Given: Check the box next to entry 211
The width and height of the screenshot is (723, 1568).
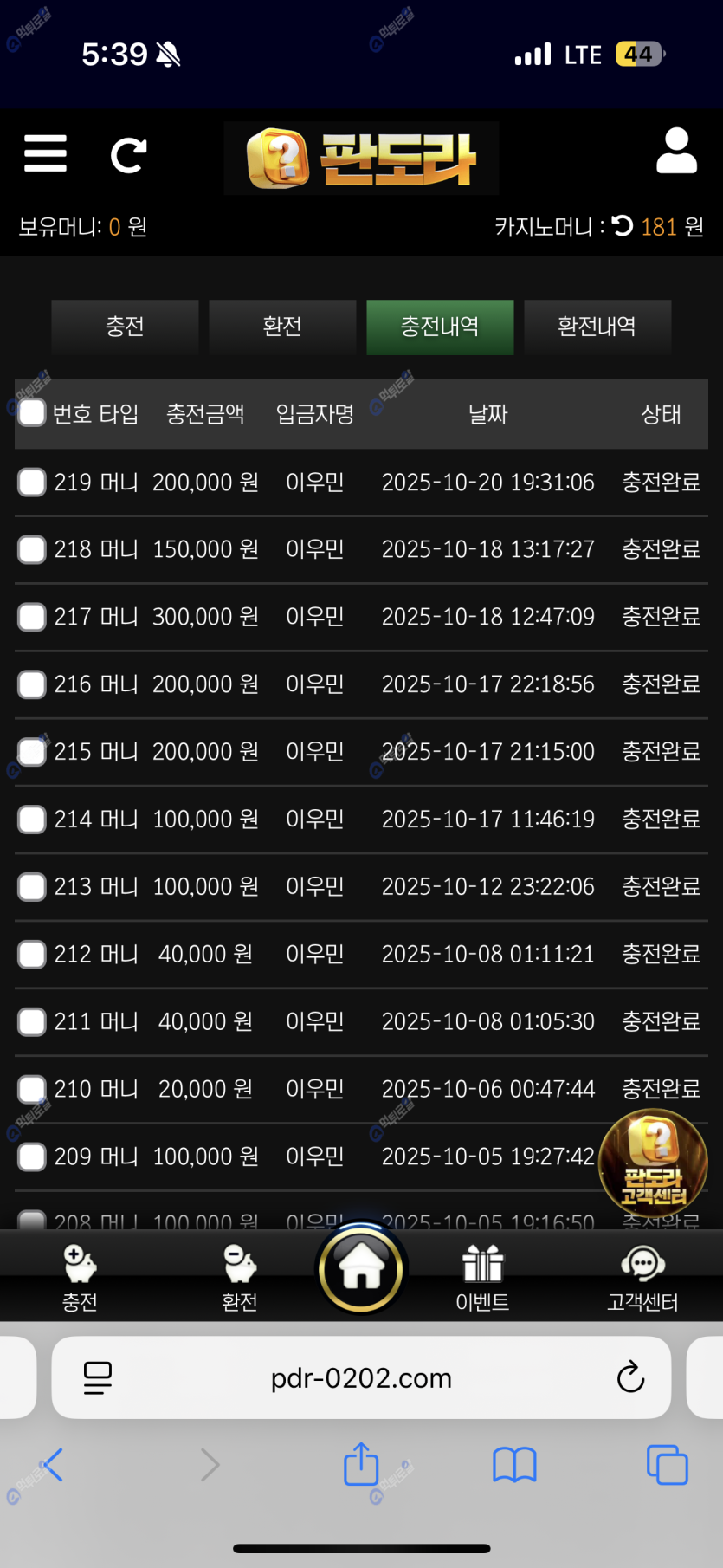Looking at the screenshot, I should point(32,1021).
